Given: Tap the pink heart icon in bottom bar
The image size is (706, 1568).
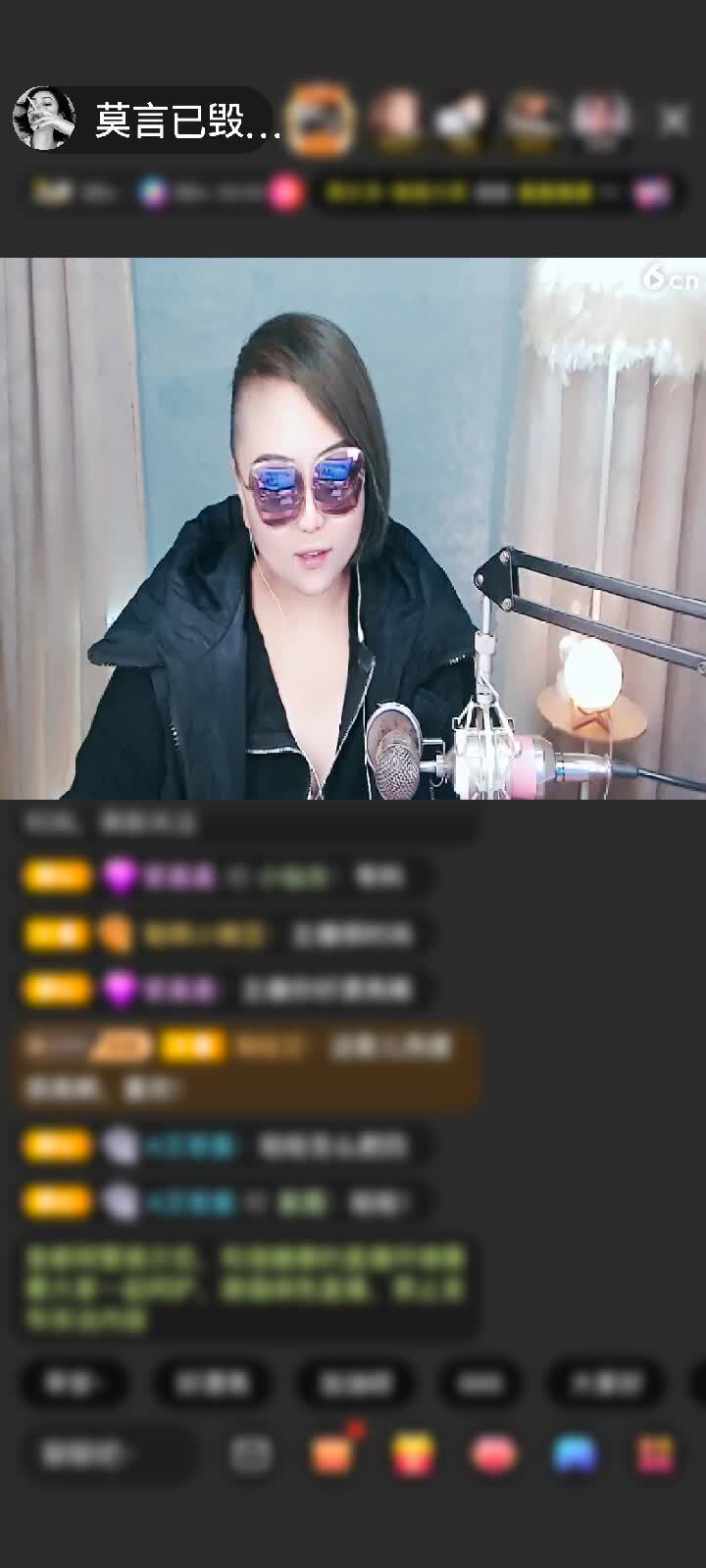Looking at the screenshot, I should [x=493, y=1454].
